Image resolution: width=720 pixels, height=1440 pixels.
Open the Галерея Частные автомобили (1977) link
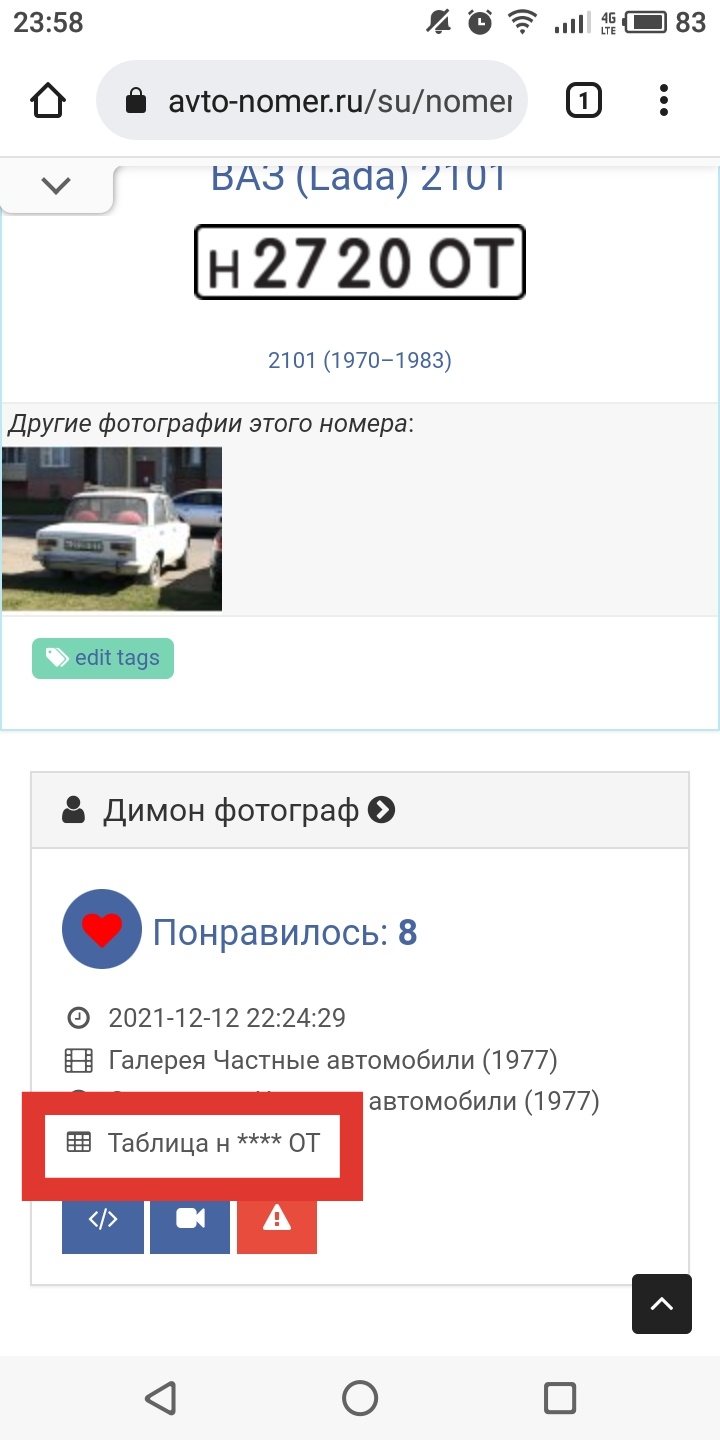333,1059
